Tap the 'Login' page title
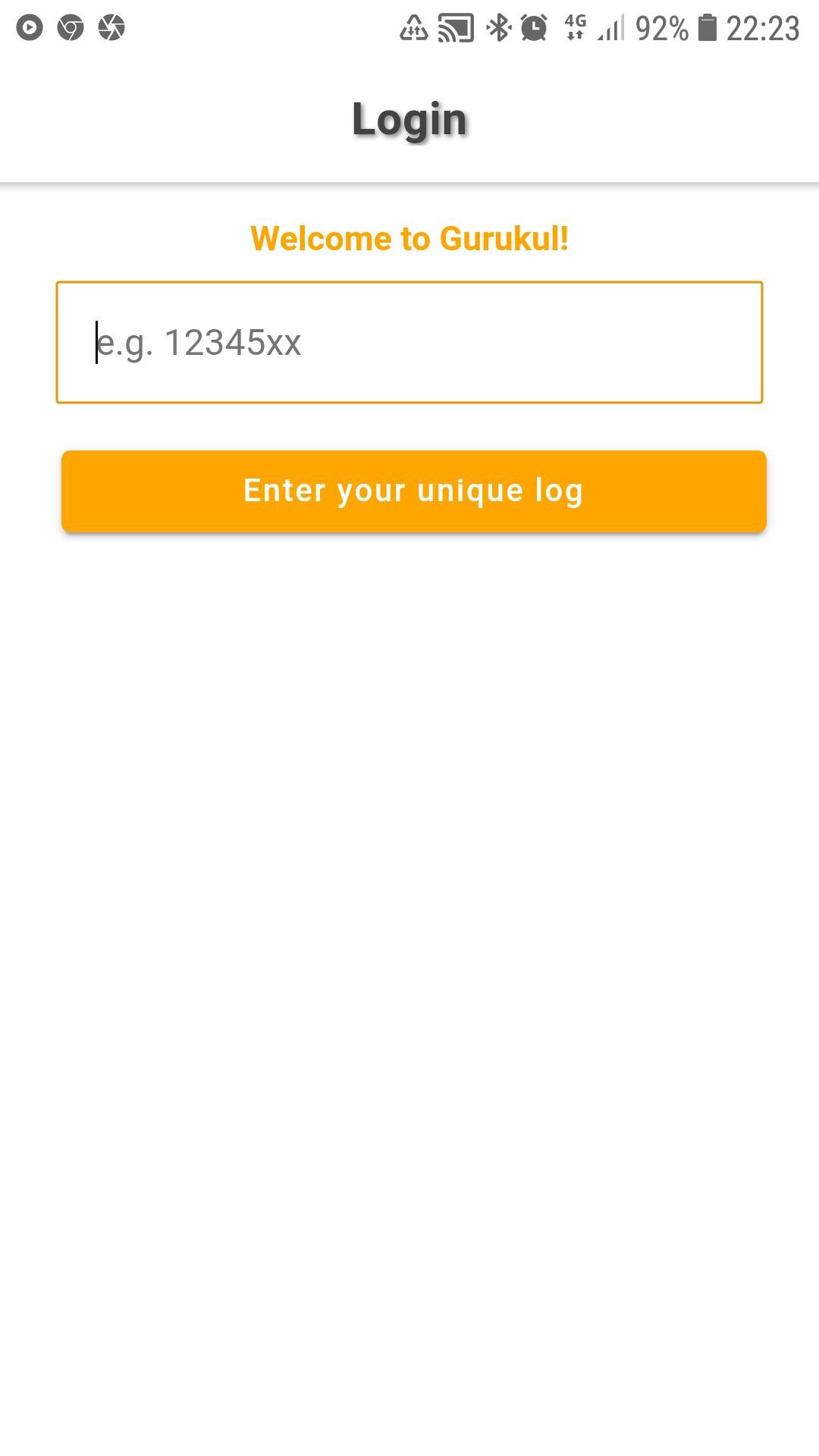 pyautogui.click(x=409, y=118)
